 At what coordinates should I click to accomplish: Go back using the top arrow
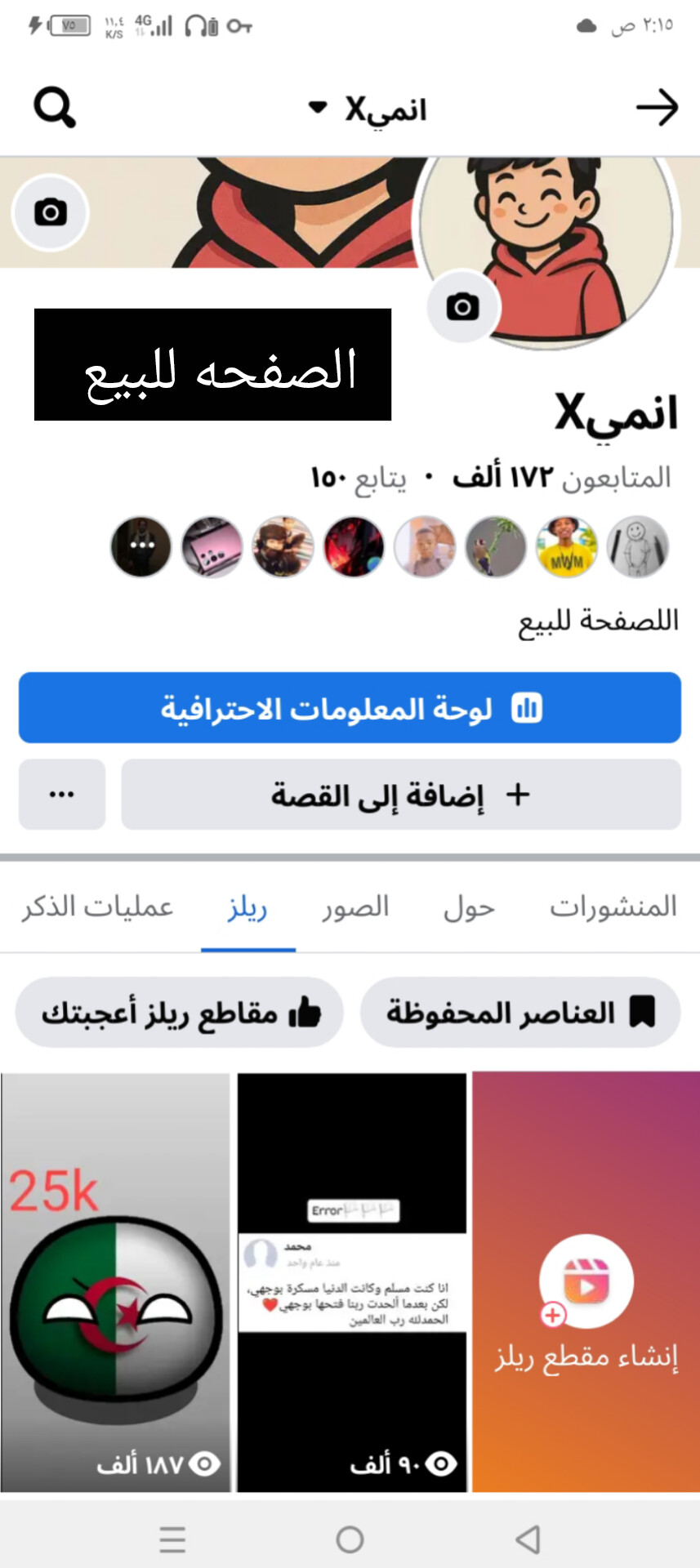point(657,108)
